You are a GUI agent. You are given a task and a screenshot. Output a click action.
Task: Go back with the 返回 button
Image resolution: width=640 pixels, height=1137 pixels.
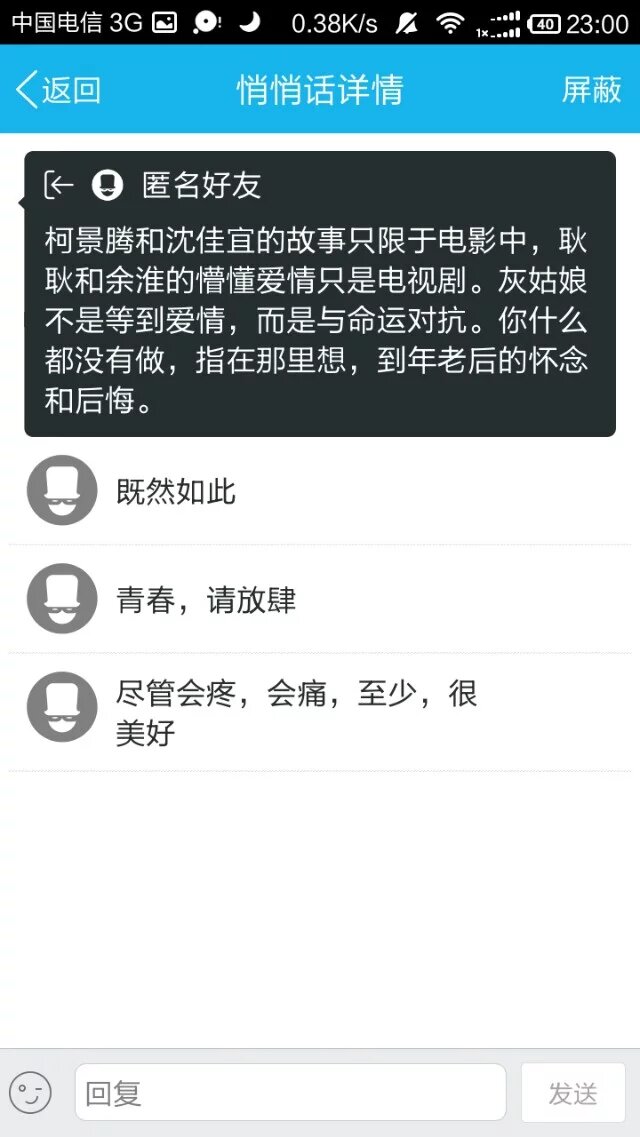58,90
